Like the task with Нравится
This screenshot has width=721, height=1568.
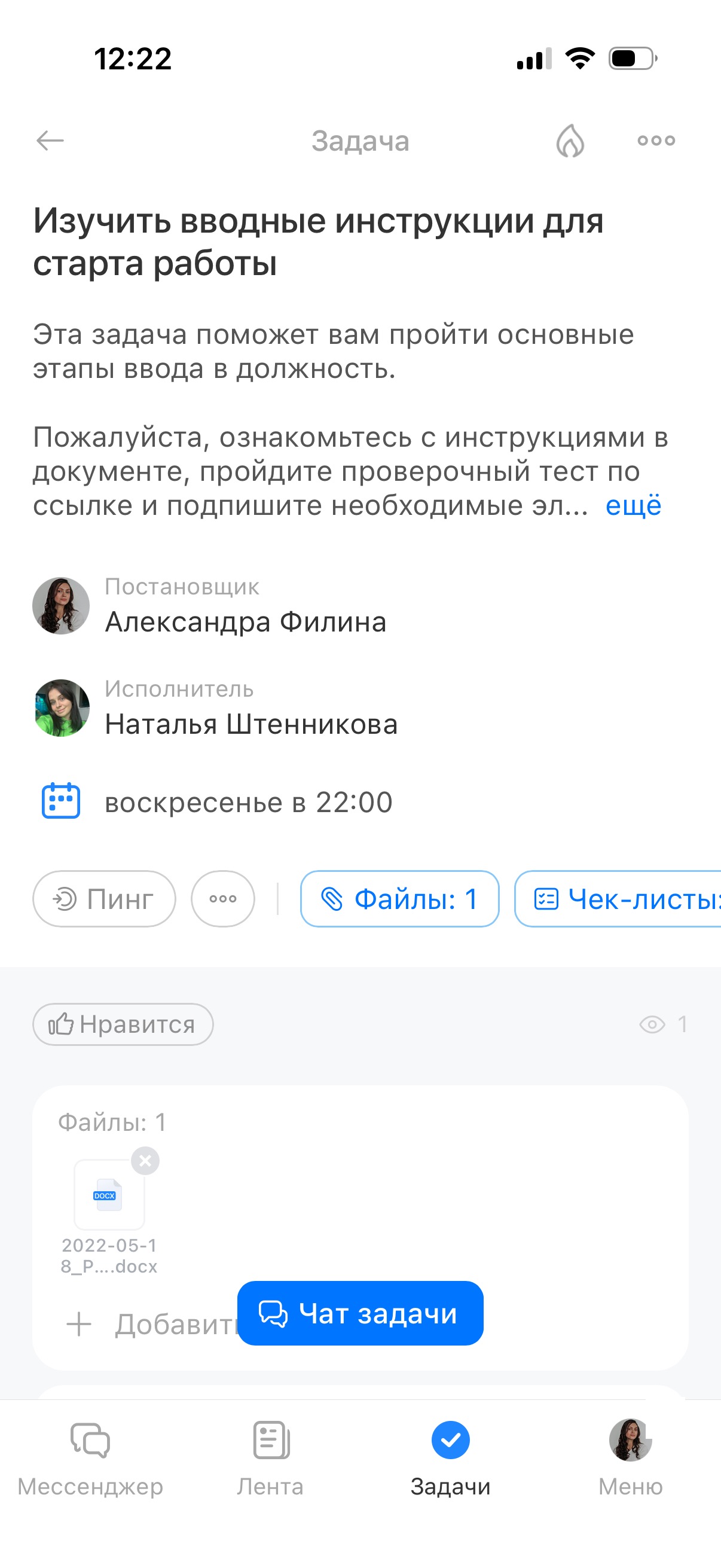coord(123,1024)
